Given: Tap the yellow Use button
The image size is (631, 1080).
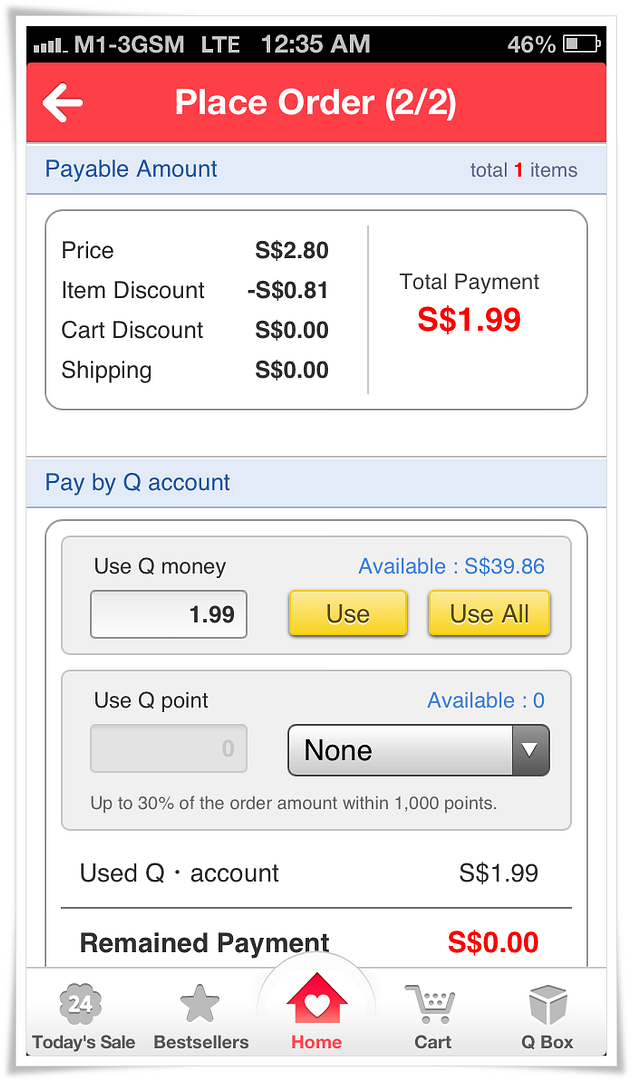Looking at the screenshot, I should pyautogui.click(x=348, y=613).
